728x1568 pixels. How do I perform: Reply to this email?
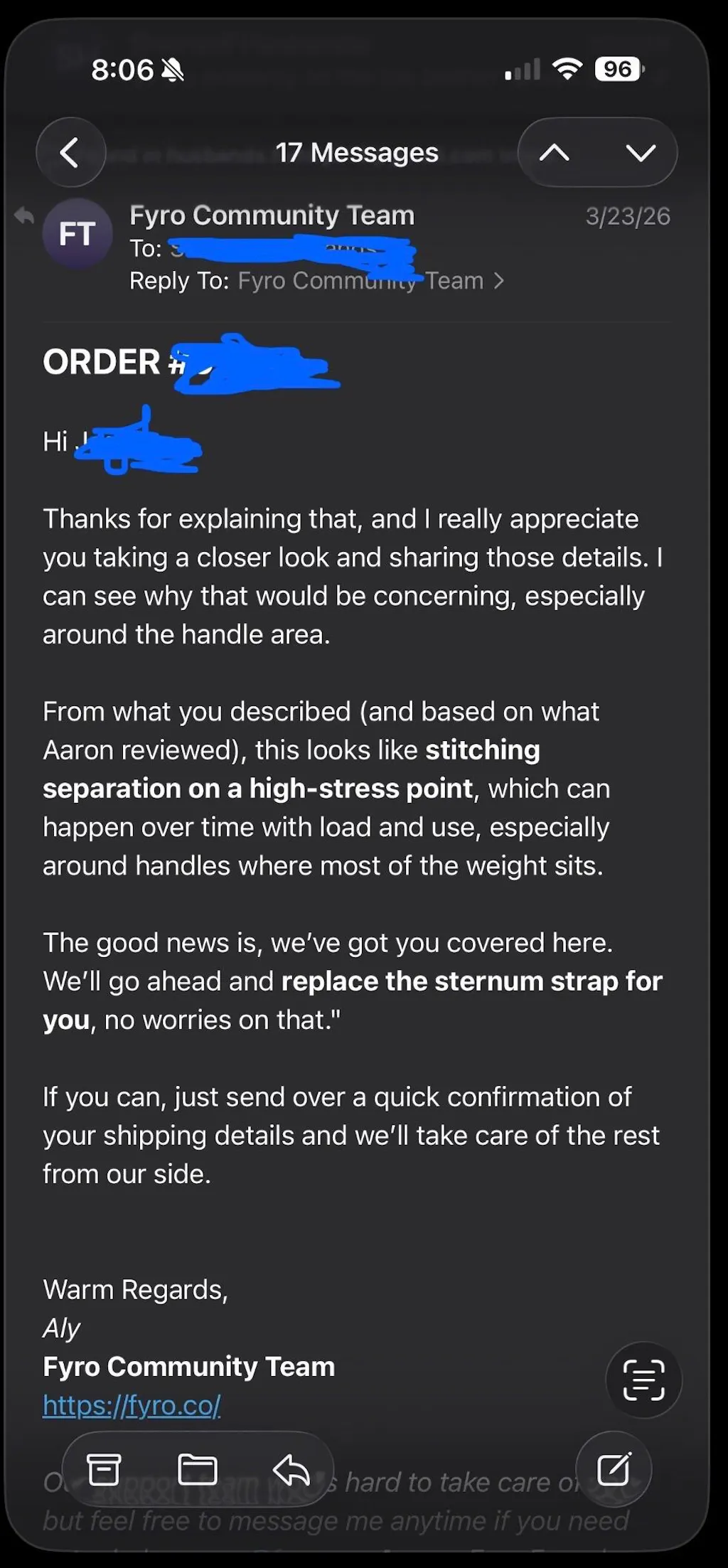click(291, 1469)
